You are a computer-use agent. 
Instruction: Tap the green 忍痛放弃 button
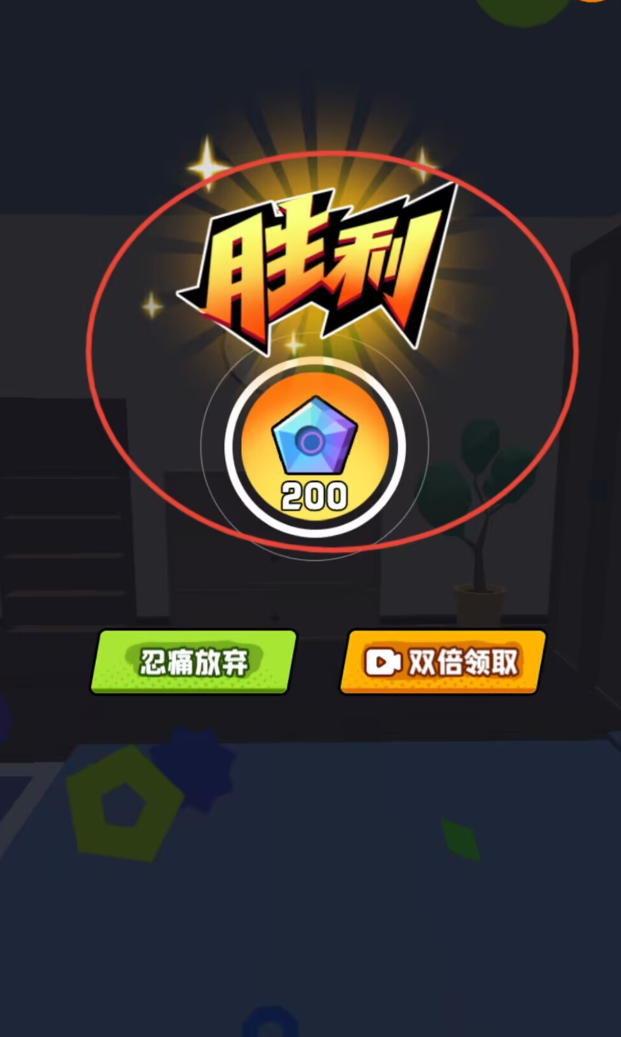[x=194, y=662]
